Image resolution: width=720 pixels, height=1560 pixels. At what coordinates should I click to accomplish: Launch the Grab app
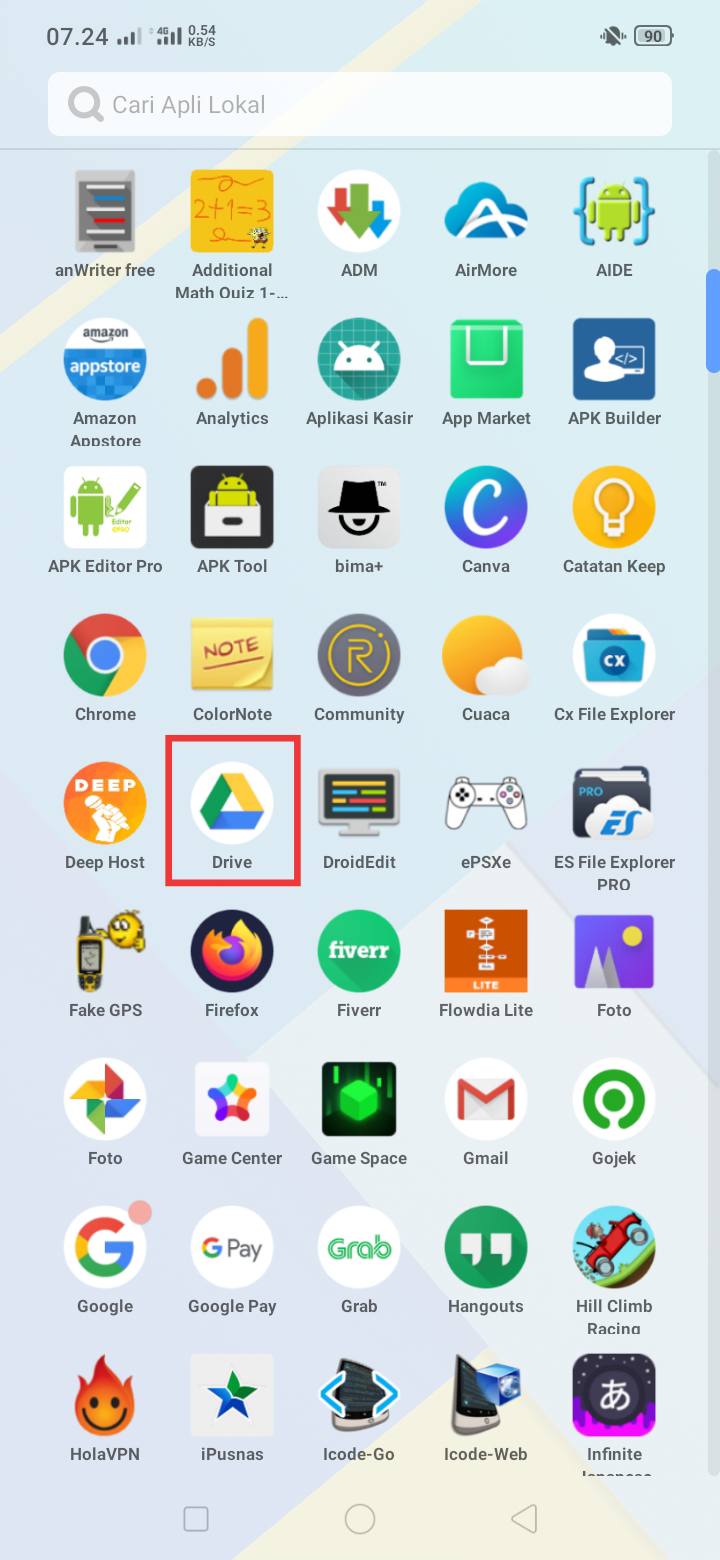pyautogui.click(x=359, y=1247)
